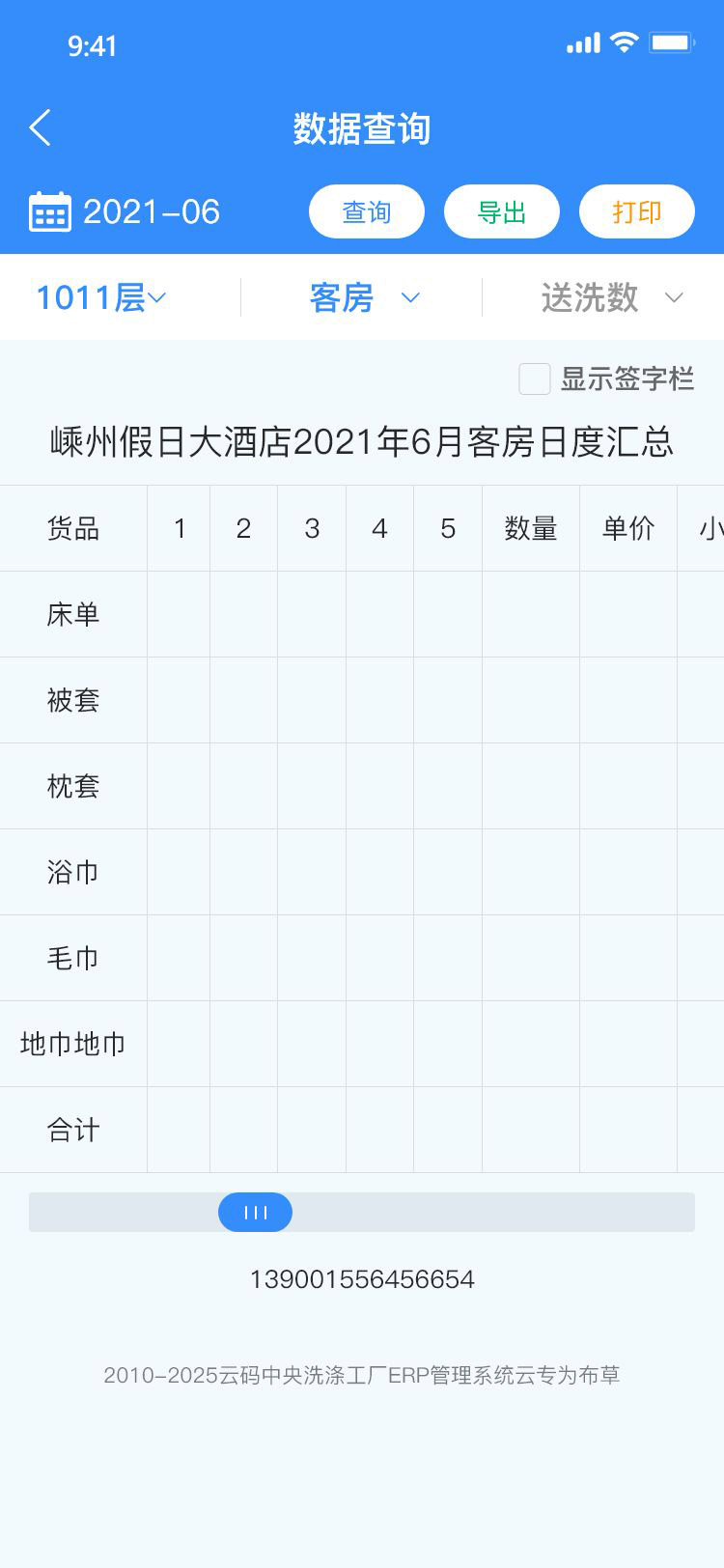Enable the 显示签字栏 checkbox
This screenshot has height=1568, width=724.
click(535, 378)
